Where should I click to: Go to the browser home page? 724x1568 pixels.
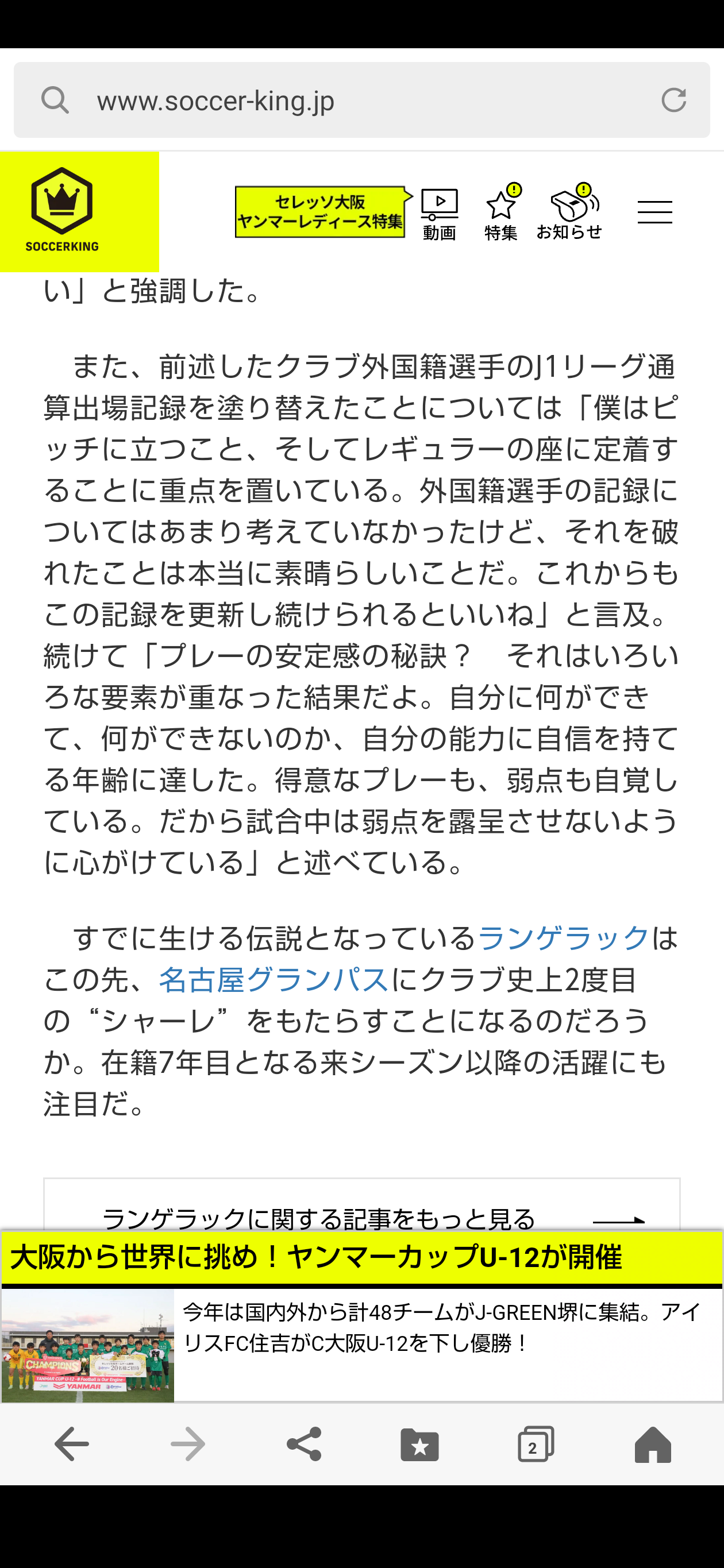pyautogui.click(x=653, y=1443)
